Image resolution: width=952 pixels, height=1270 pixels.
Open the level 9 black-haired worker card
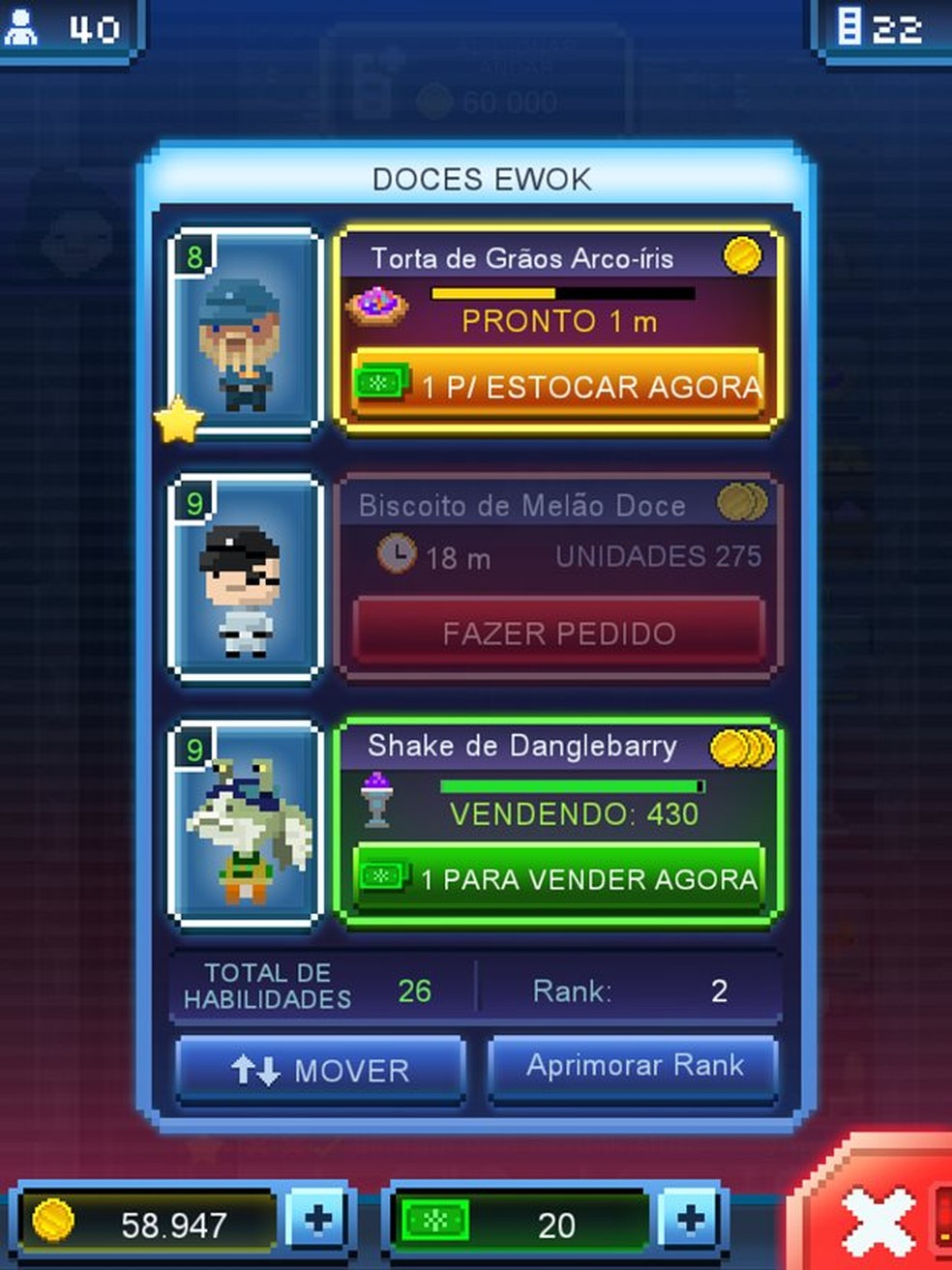coord(246,578)
